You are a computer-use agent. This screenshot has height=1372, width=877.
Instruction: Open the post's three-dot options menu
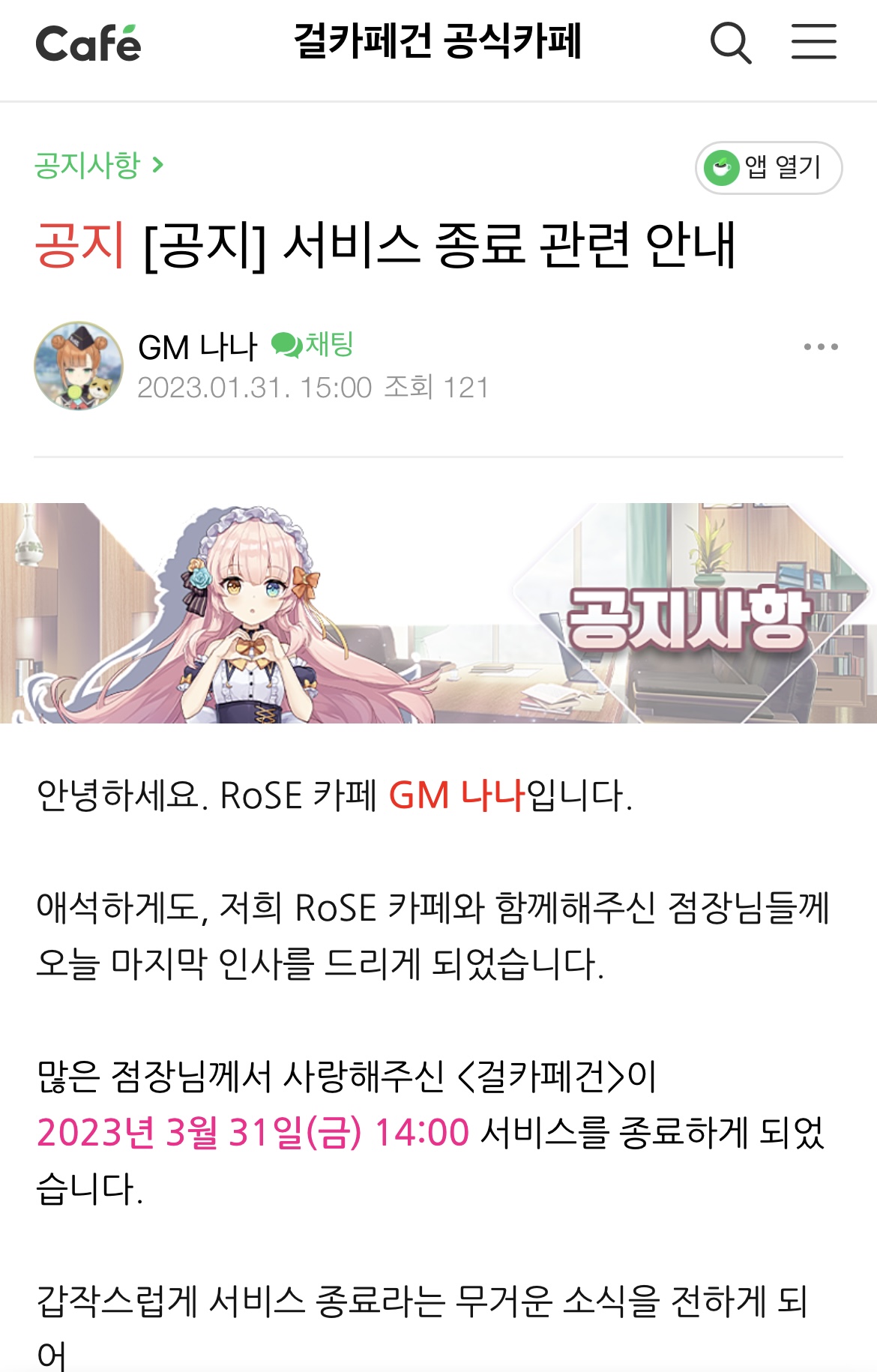821,347
